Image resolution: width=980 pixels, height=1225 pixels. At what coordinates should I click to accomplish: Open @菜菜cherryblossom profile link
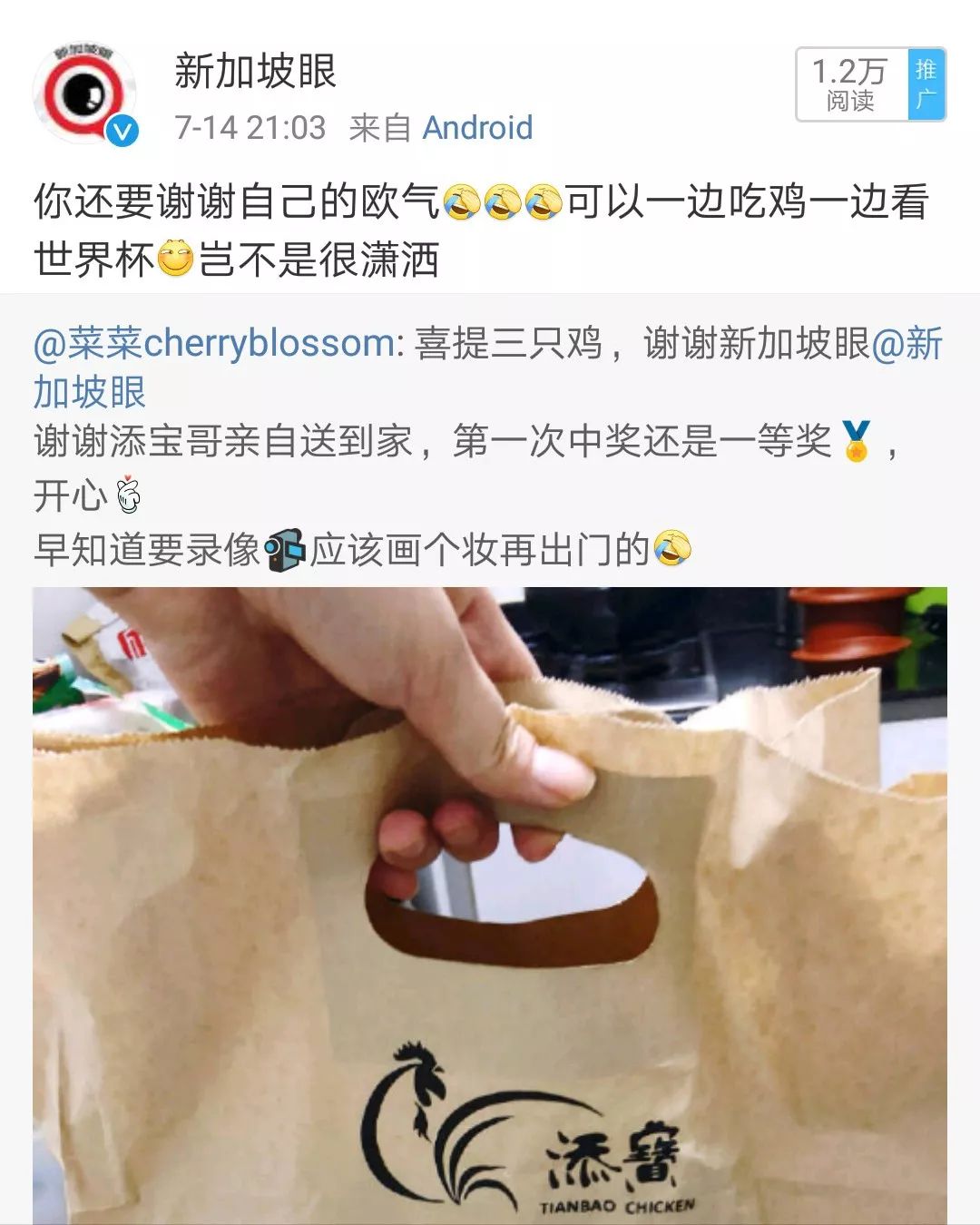point(214,344)
